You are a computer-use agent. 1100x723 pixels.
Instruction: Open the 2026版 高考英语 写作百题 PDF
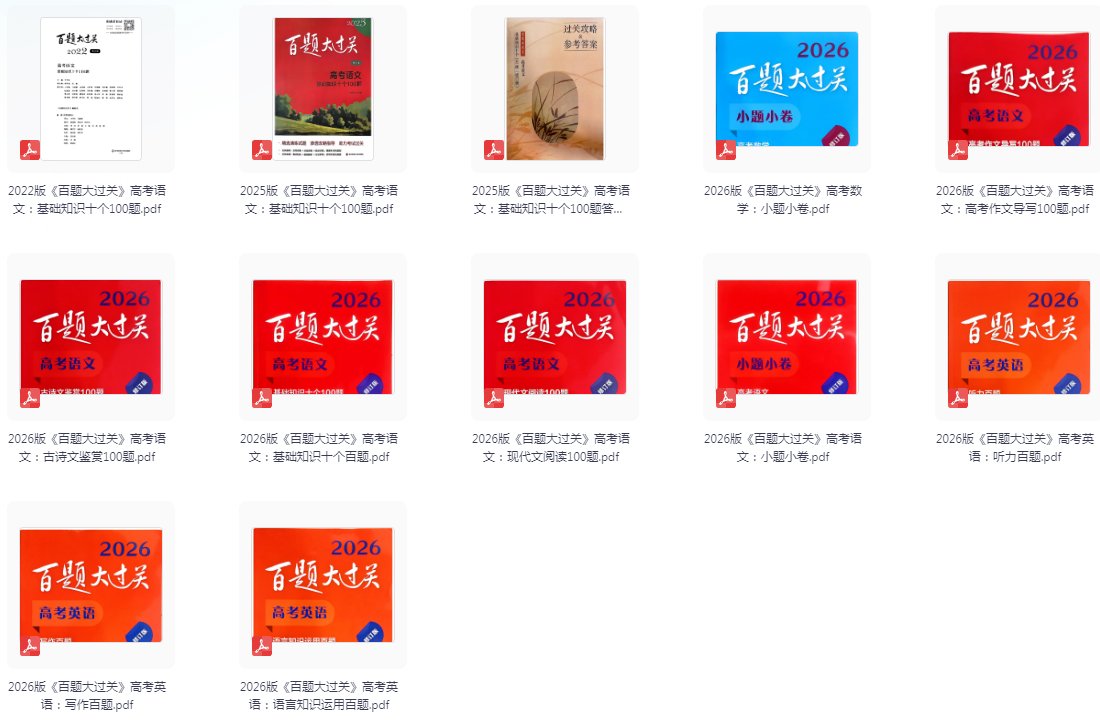[91, 584]
